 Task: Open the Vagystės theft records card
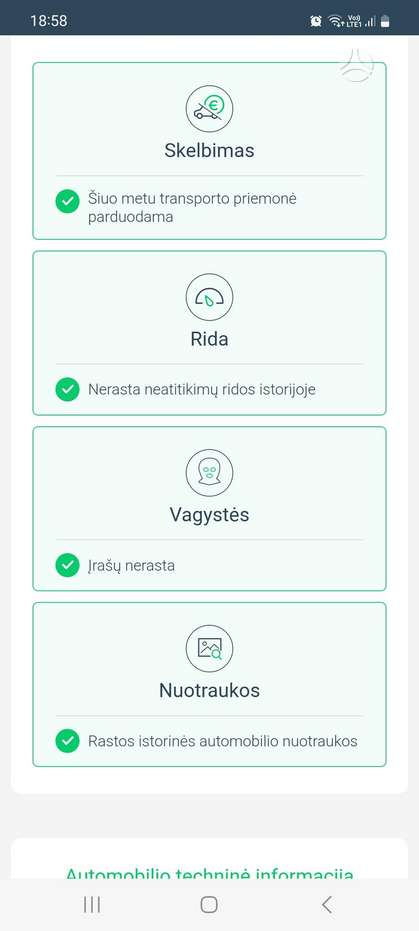pos(209,509)
